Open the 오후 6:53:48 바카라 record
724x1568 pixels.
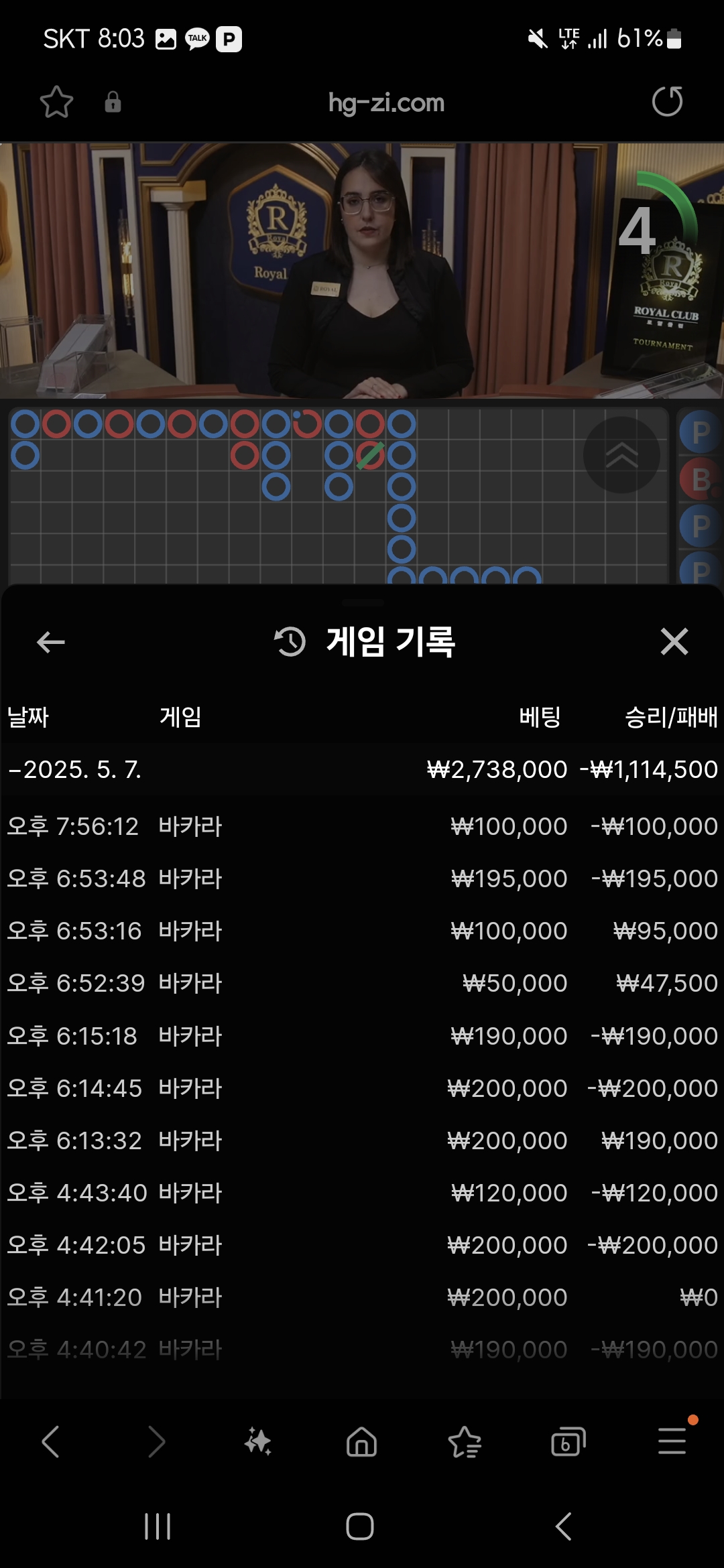[x=362, y=878]
